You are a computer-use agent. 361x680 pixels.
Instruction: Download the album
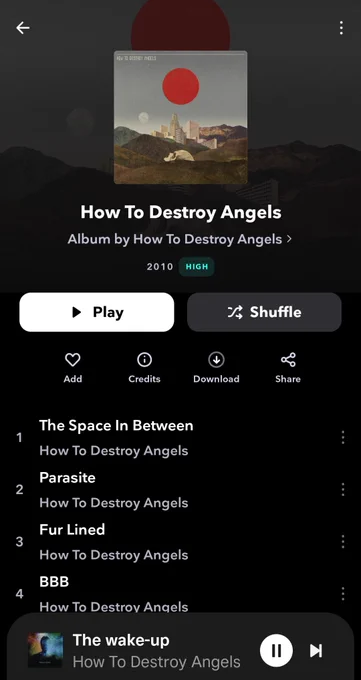point(216,367)
